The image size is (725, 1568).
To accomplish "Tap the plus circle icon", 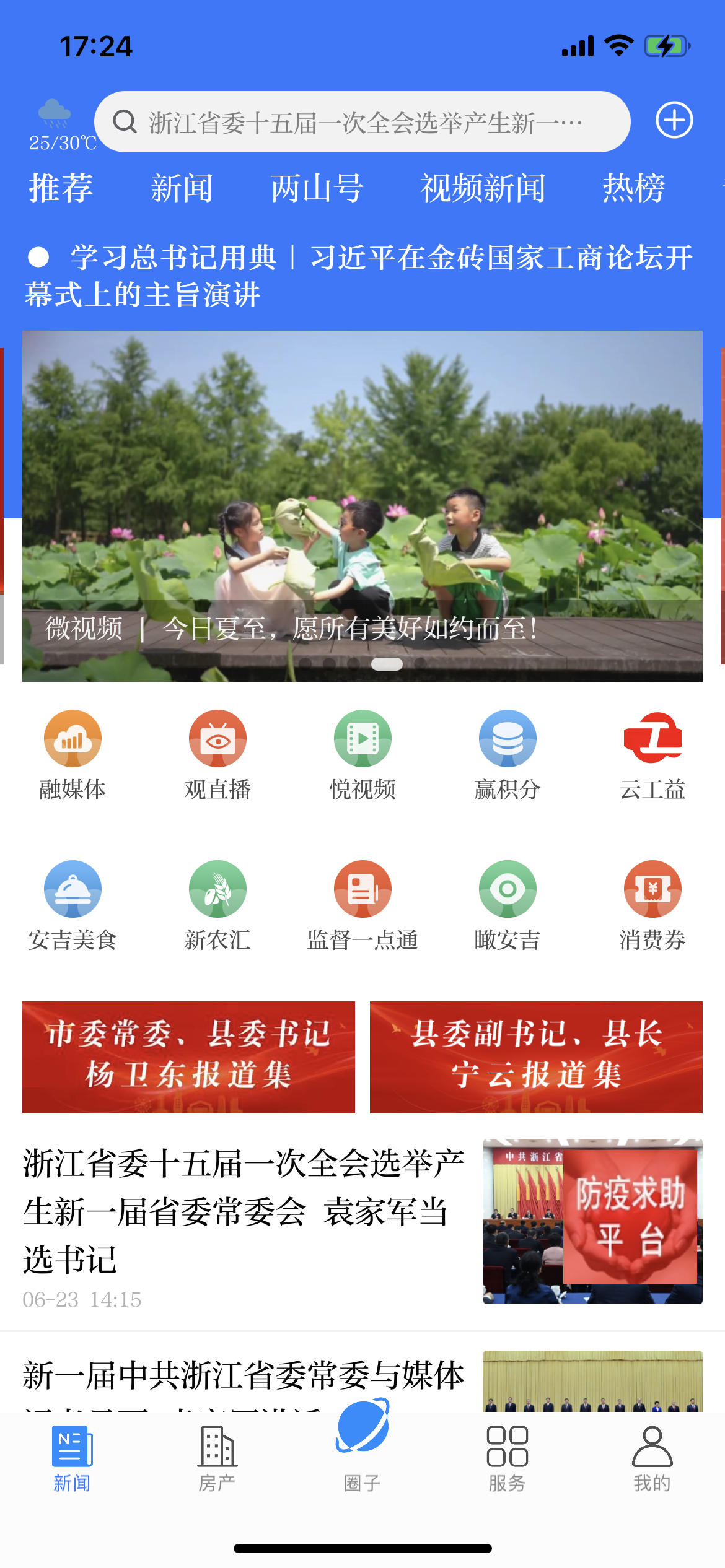I will (x=674, y=120).
